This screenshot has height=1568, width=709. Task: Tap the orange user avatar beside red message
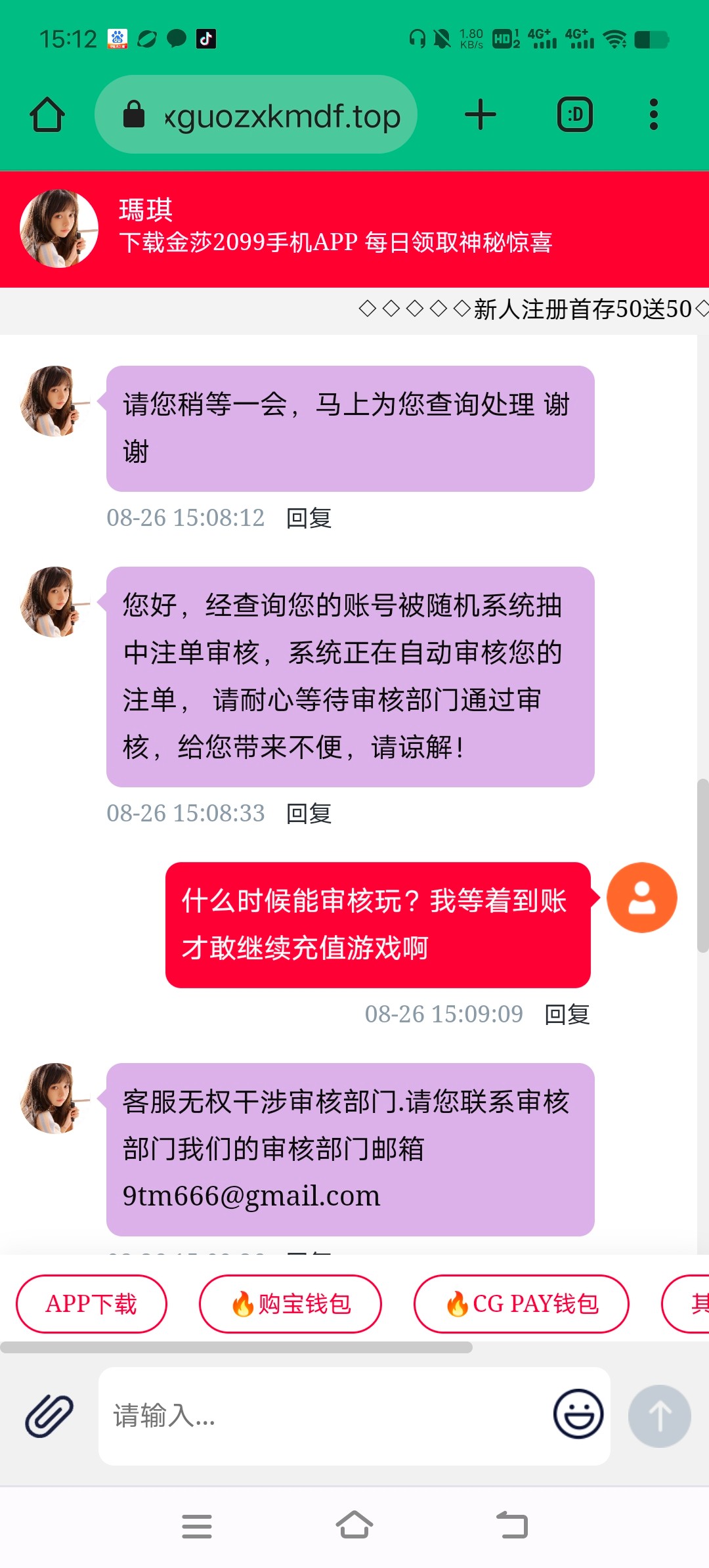641,898
